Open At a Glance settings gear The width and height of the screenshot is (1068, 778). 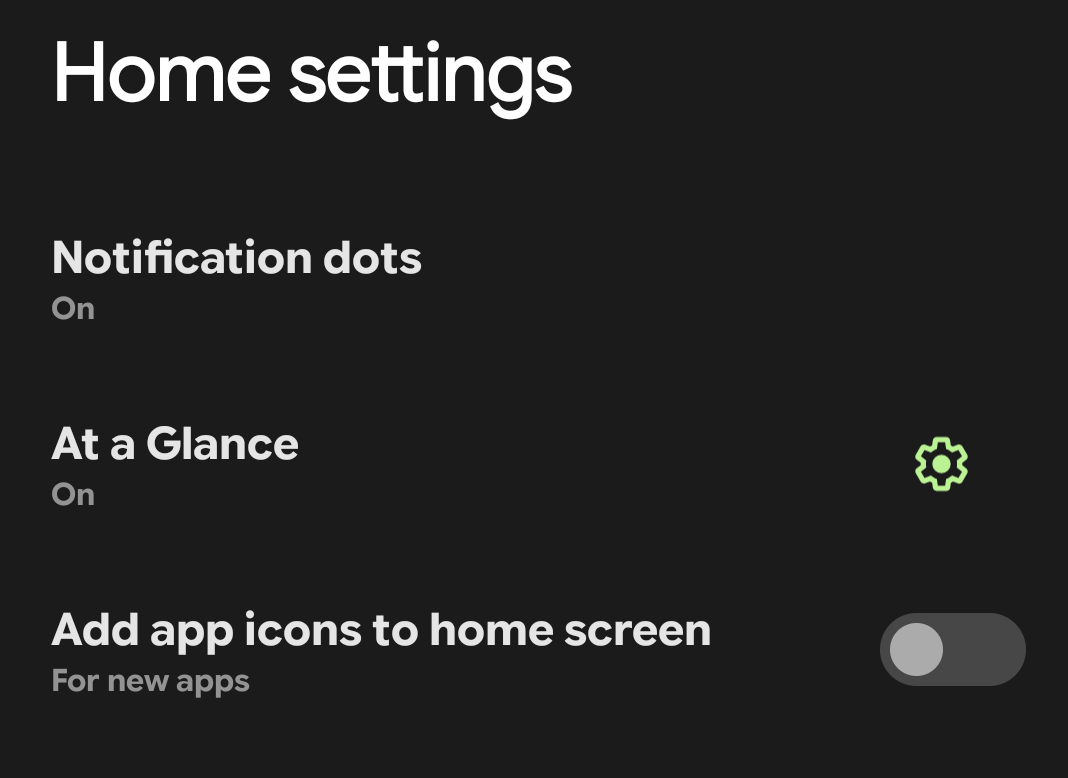click(x=941, y=464)
